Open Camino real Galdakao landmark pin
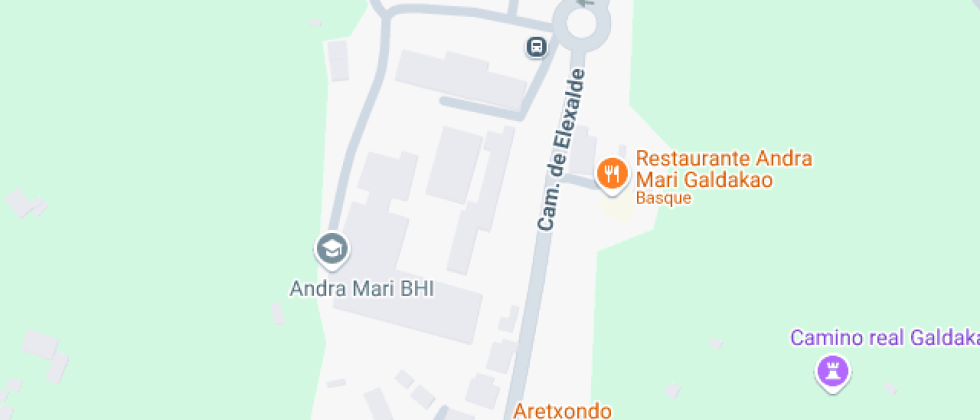Image resolution: width=980 pixels, height=420 pixels. (x=832, y=372)
